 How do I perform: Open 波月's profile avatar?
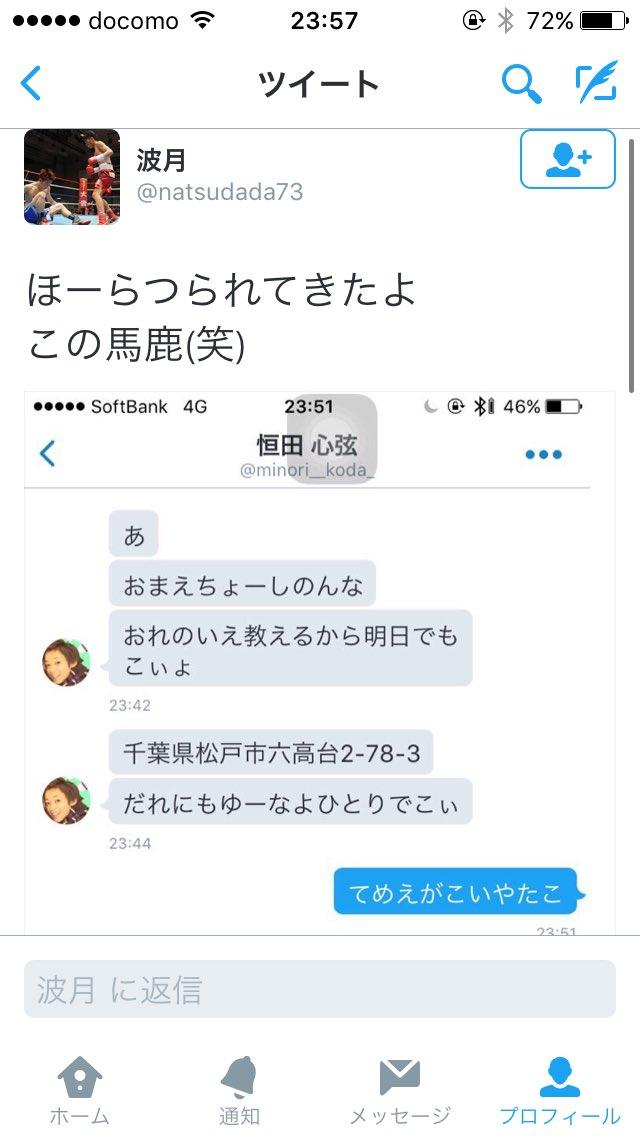[72, 177]
